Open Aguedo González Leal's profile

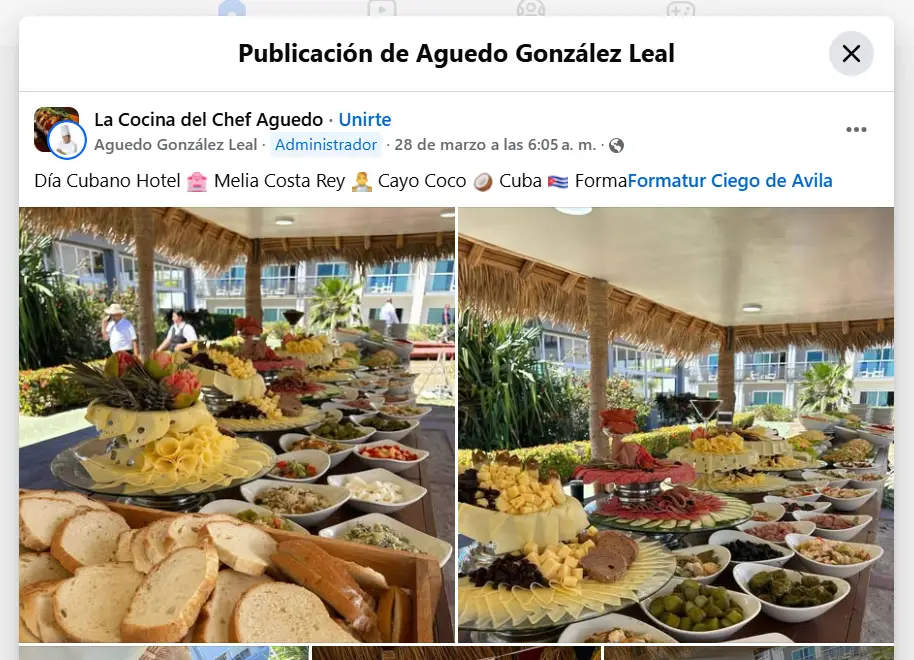pos(175,145)
